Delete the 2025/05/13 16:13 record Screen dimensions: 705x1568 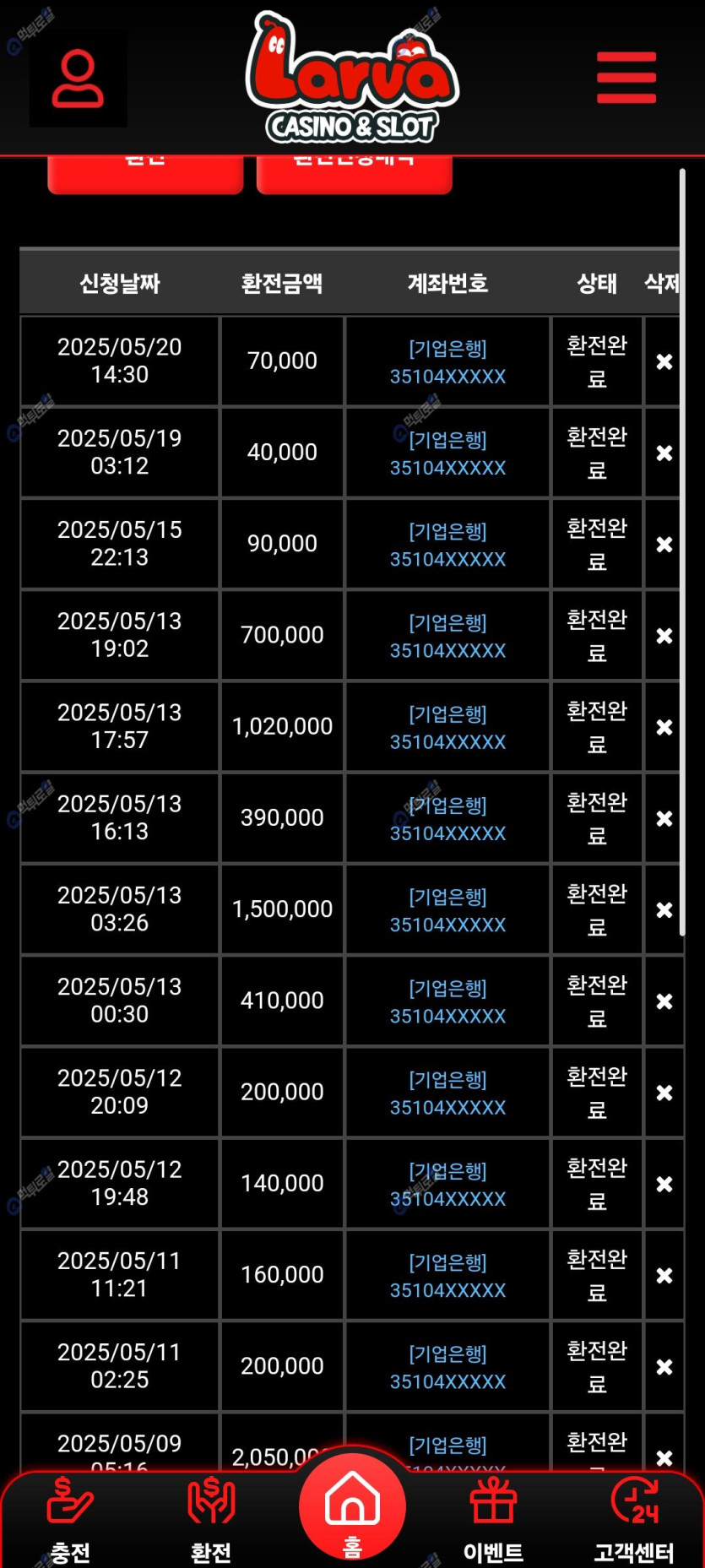click(x=664, y=818)
